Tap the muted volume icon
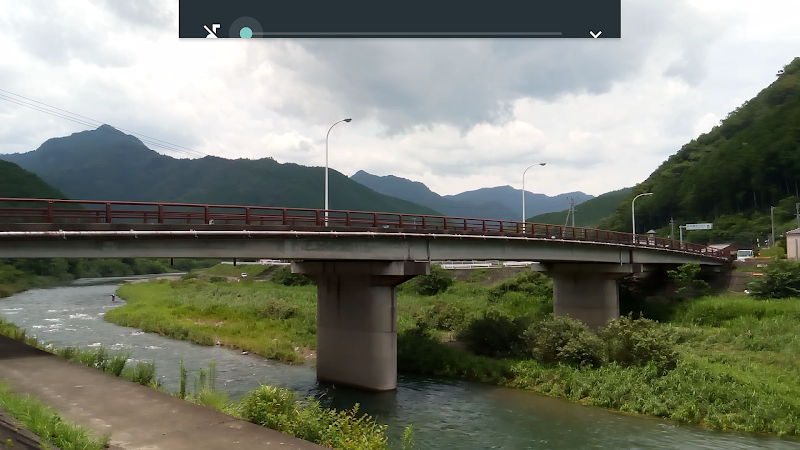This screenshot has height=450, width=800. (x=211, y=31)
